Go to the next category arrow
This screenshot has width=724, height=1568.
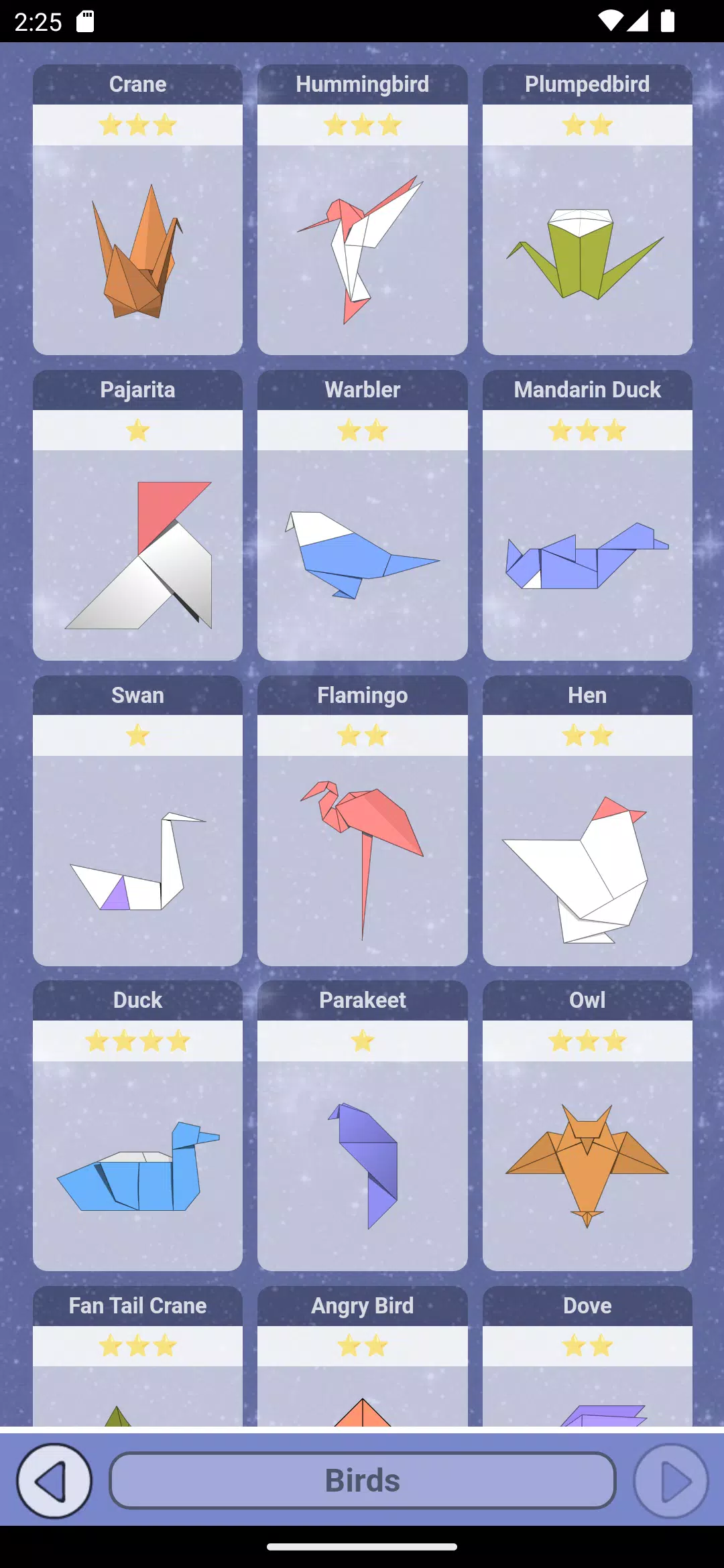click(670, 1480)
